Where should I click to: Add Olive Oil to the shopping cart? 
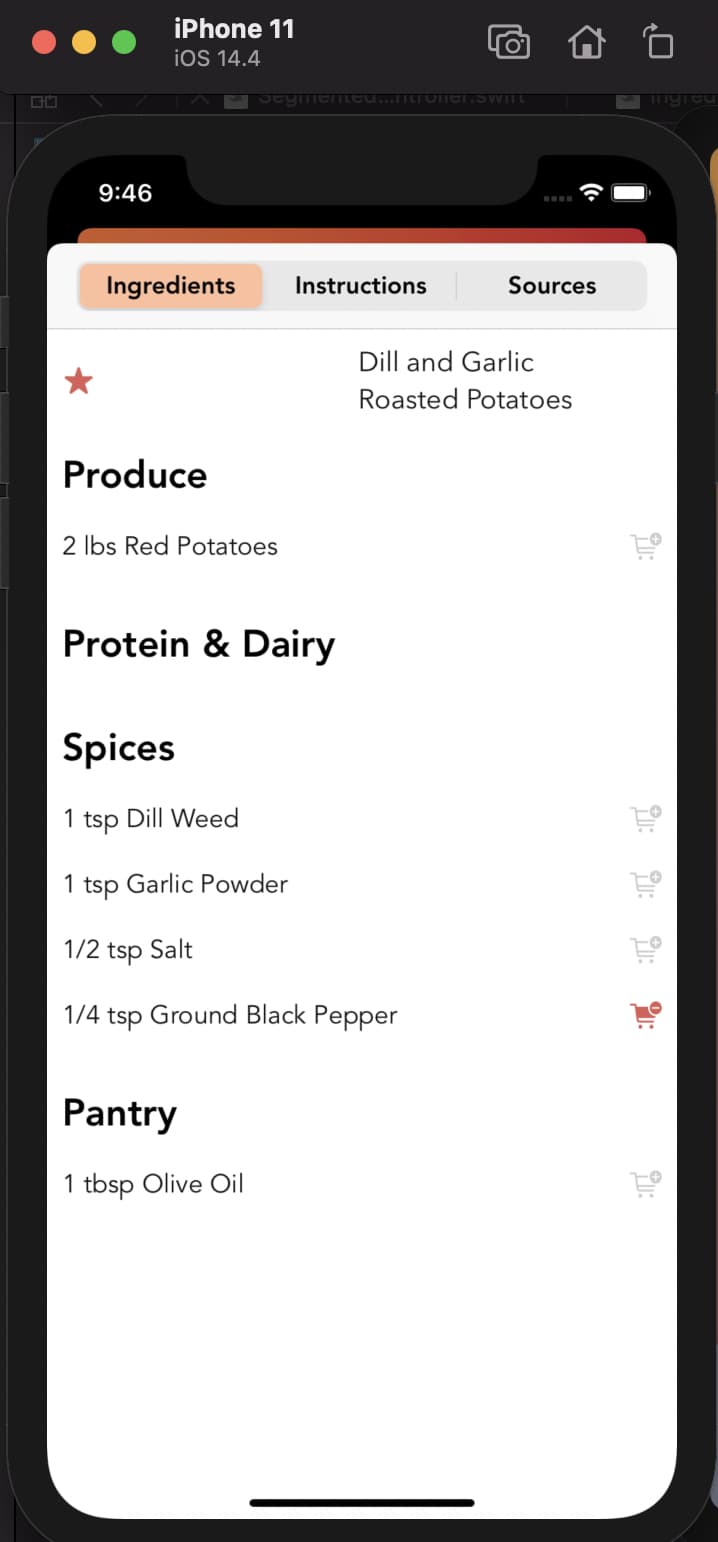tap(645, 1184)
